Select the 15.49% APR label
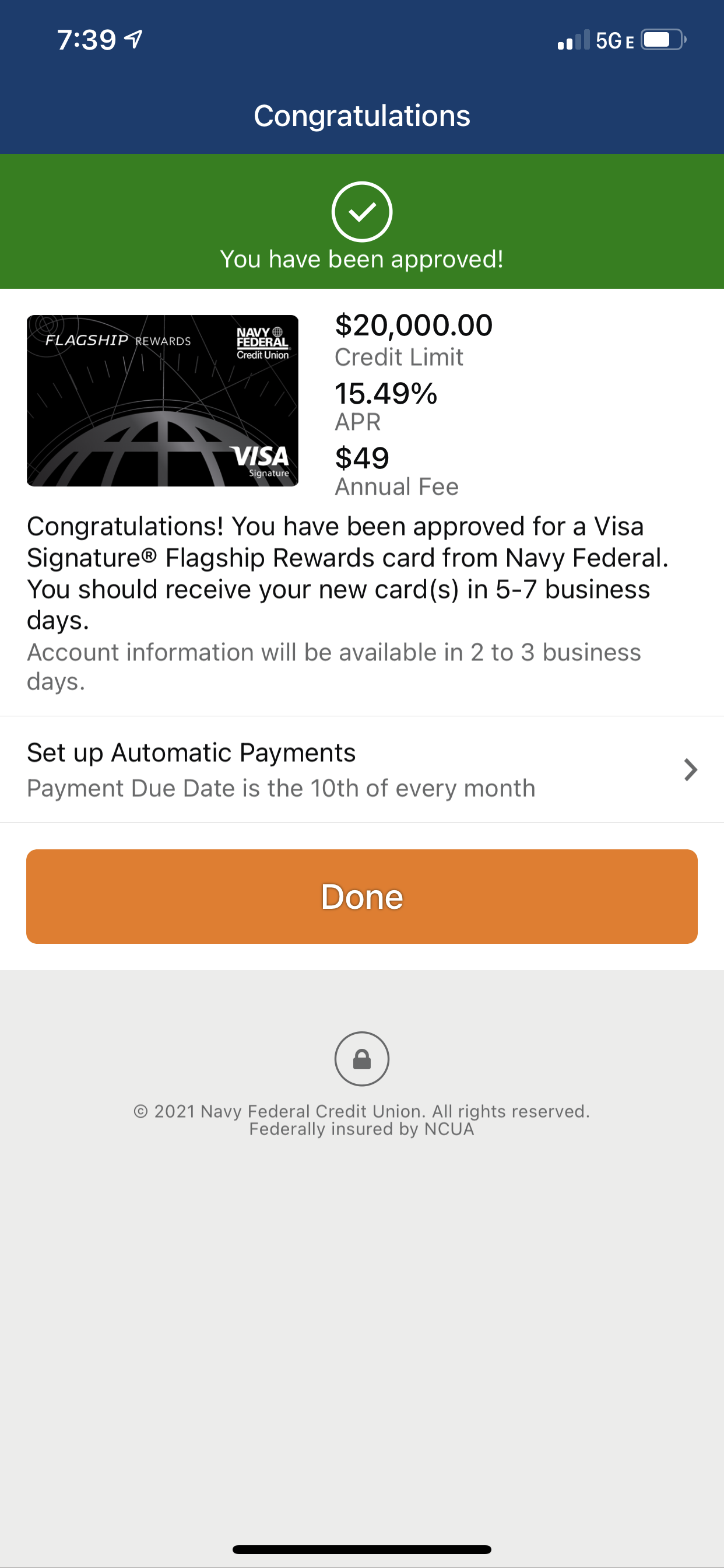Viewport: 724px width, 1568px height. 386,403
